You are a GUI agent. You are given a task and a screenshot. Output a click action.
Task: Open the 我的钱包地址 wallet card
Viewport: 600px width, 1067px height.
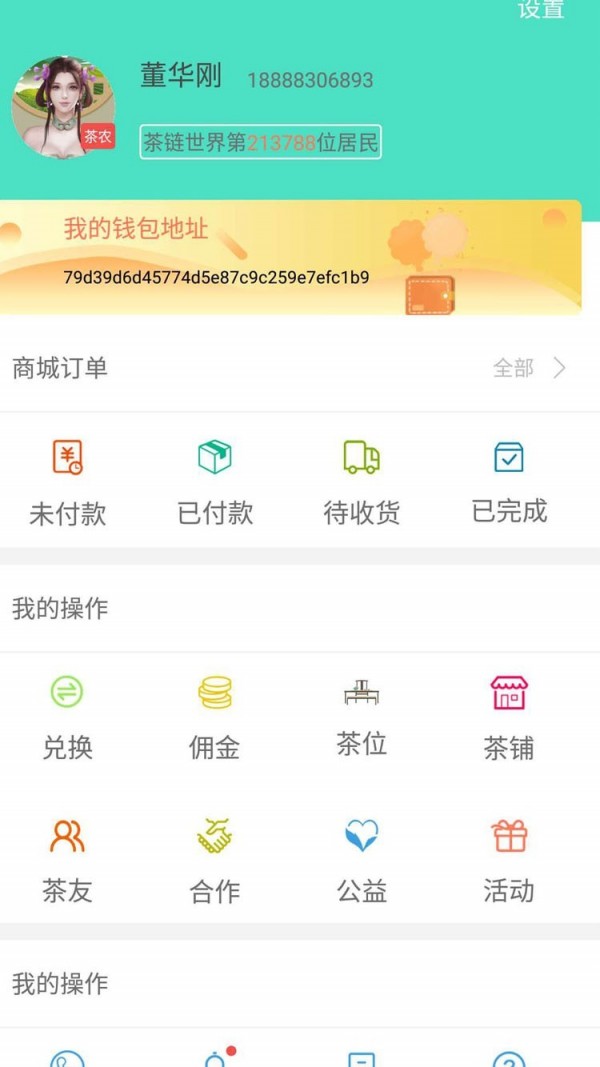point(290,258)
